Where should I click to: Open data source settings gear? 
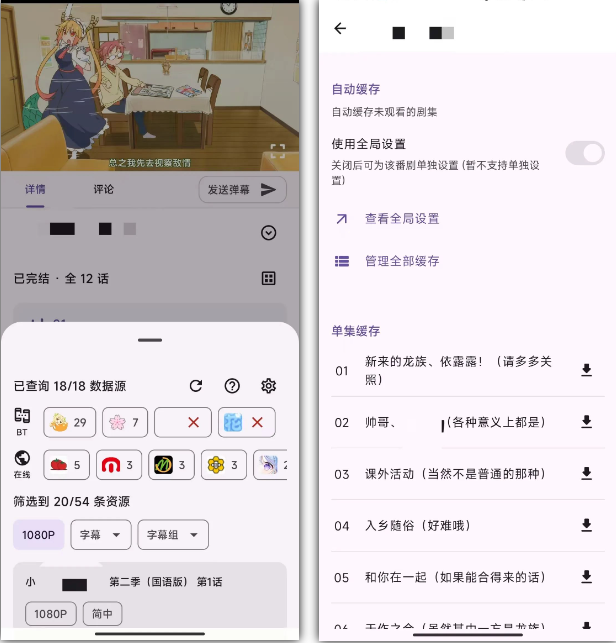point(268,386)
